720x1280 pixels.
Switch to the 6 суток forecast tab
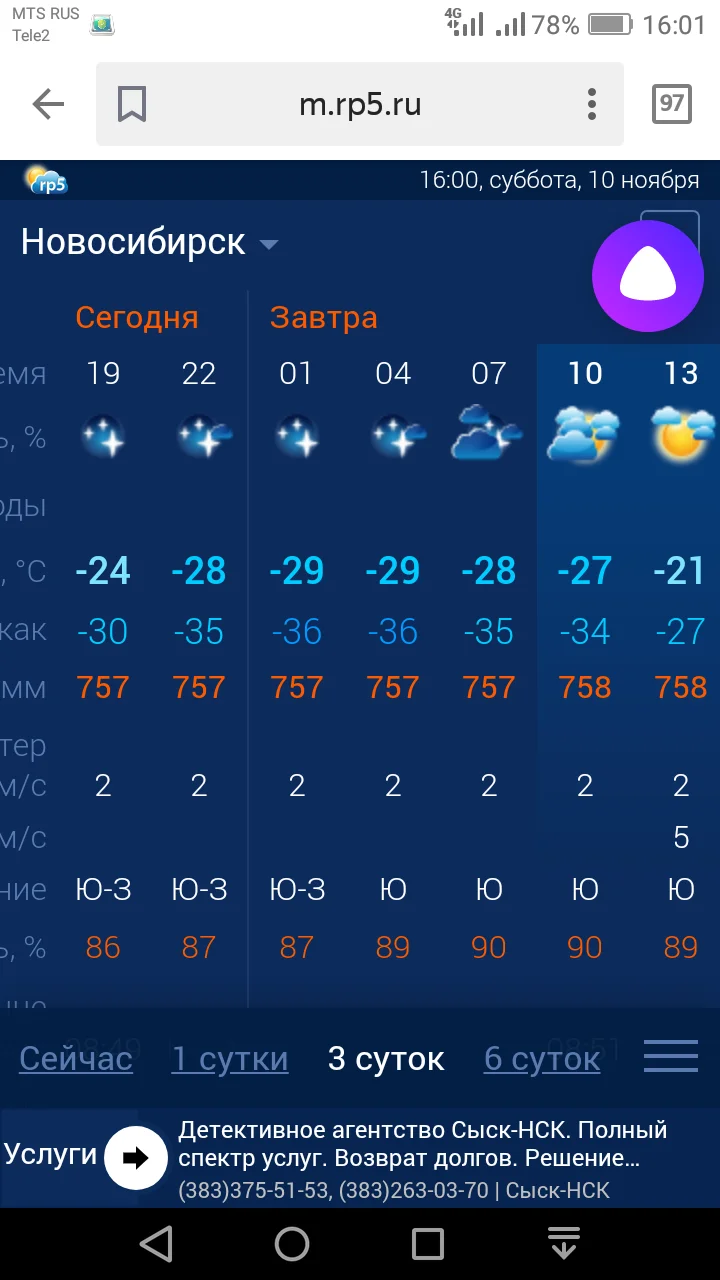coord(541,1059)
